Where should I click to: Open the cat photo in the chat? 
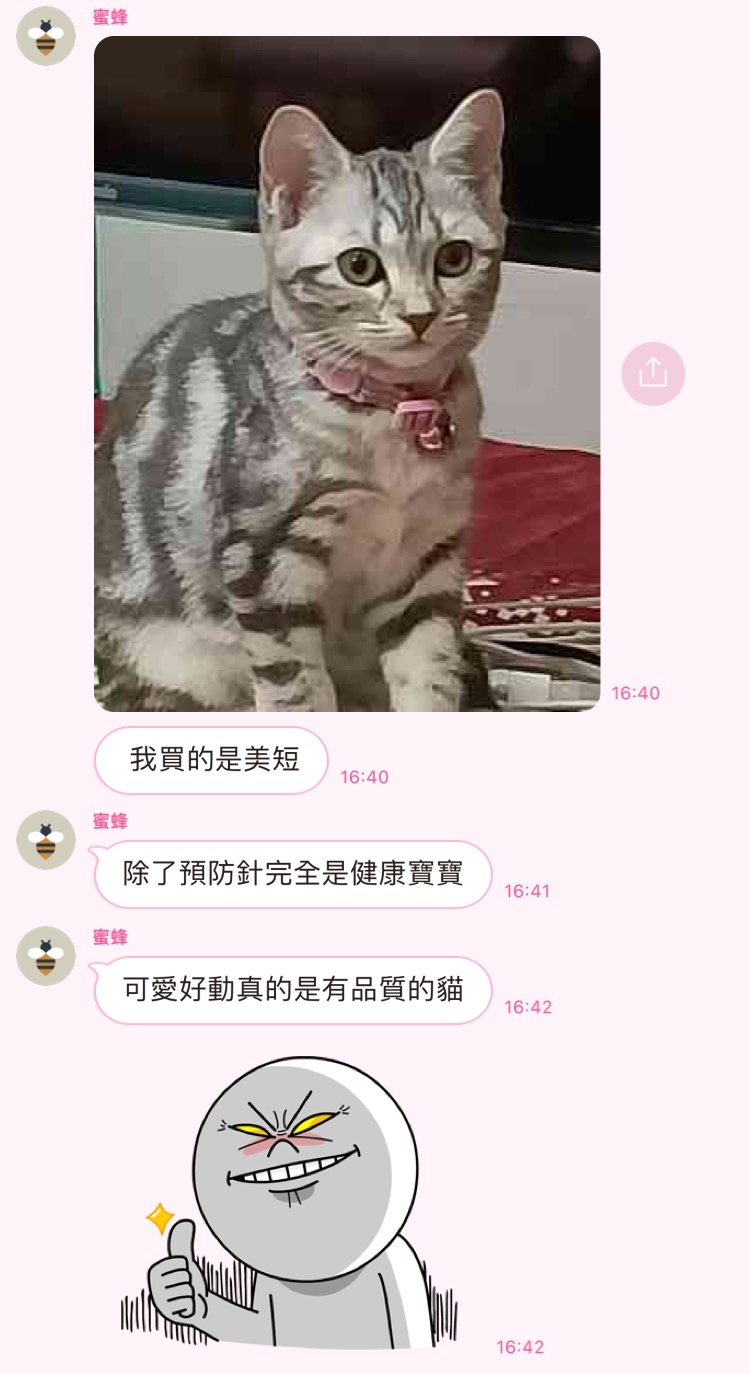point(347,374)
